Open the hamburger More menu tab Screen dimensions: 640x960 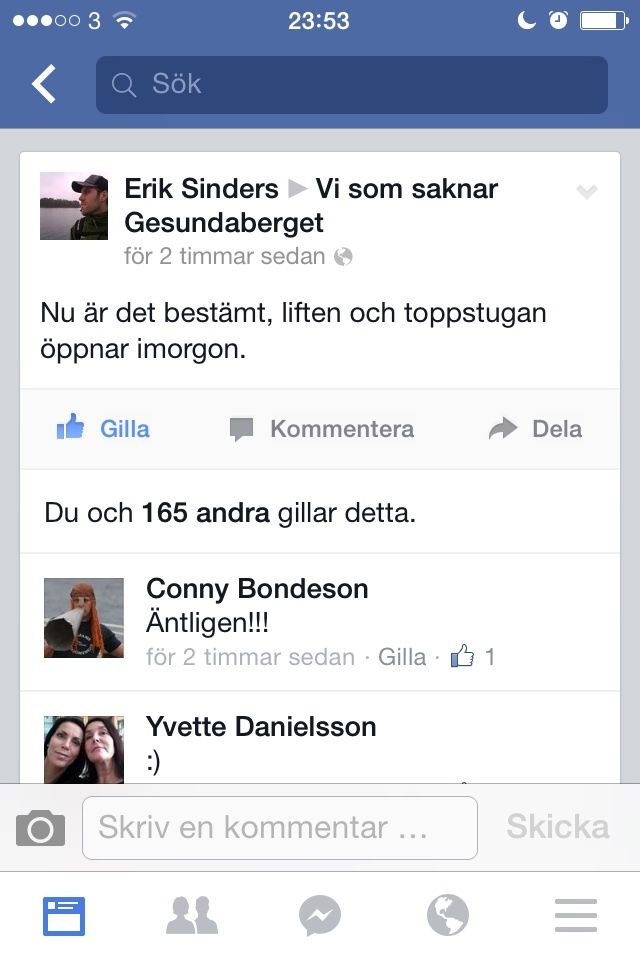[576, 916]
